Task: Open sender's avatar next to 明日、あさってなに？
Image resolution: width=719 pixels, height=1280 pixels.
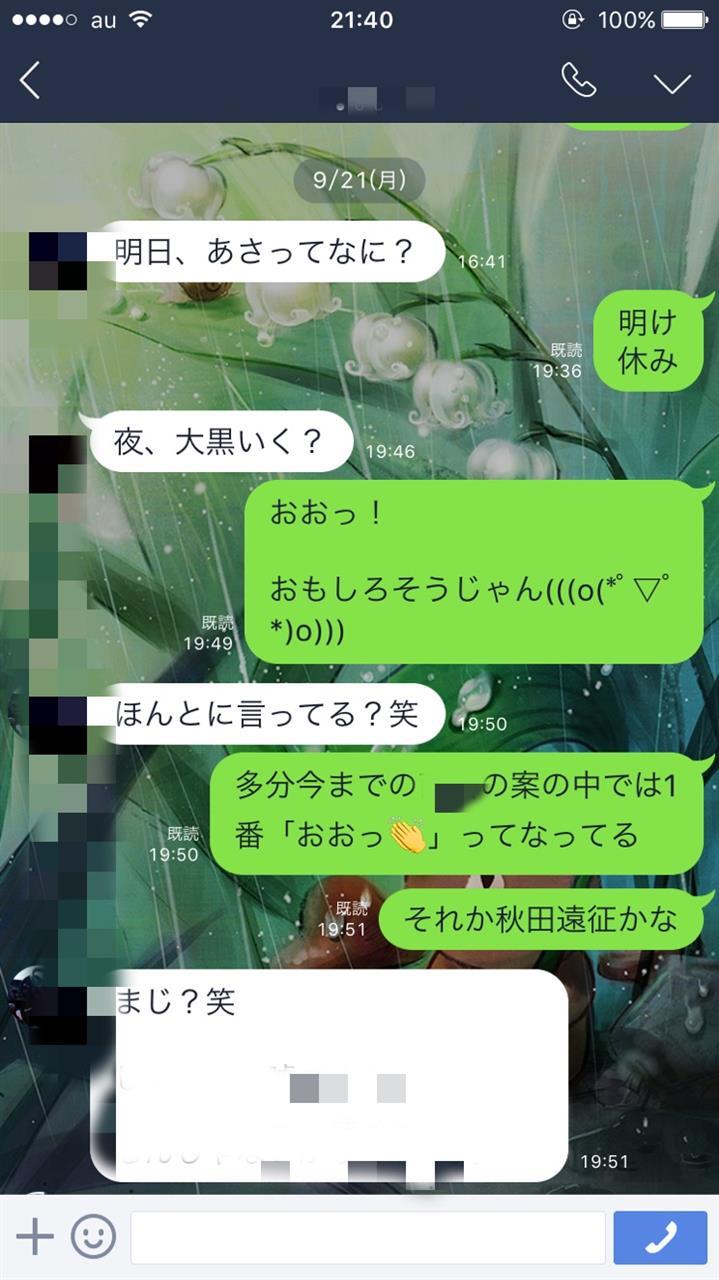Action: click(57, 260)
